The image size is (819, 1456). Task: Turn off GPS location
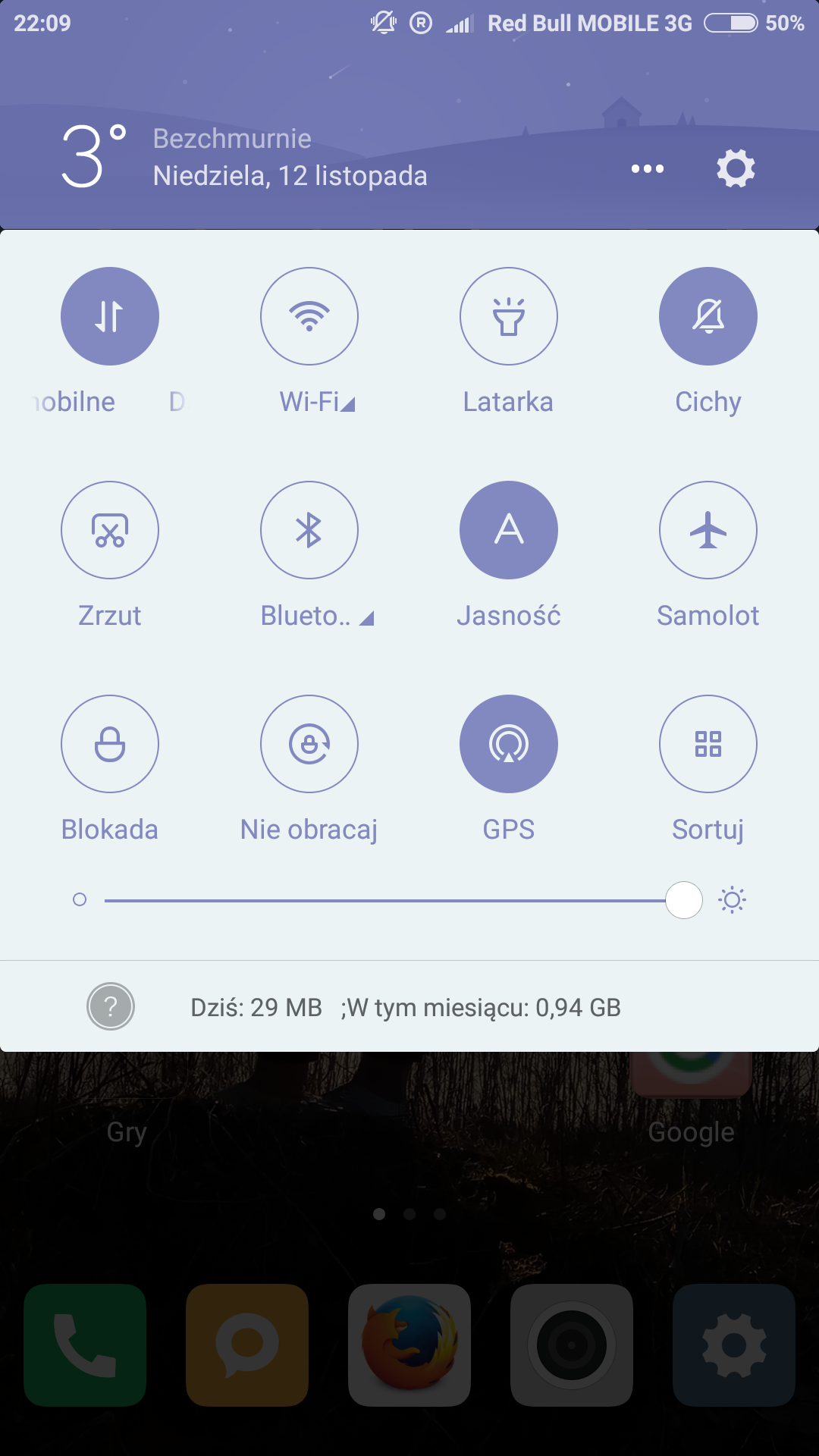(x=509, y=744)
